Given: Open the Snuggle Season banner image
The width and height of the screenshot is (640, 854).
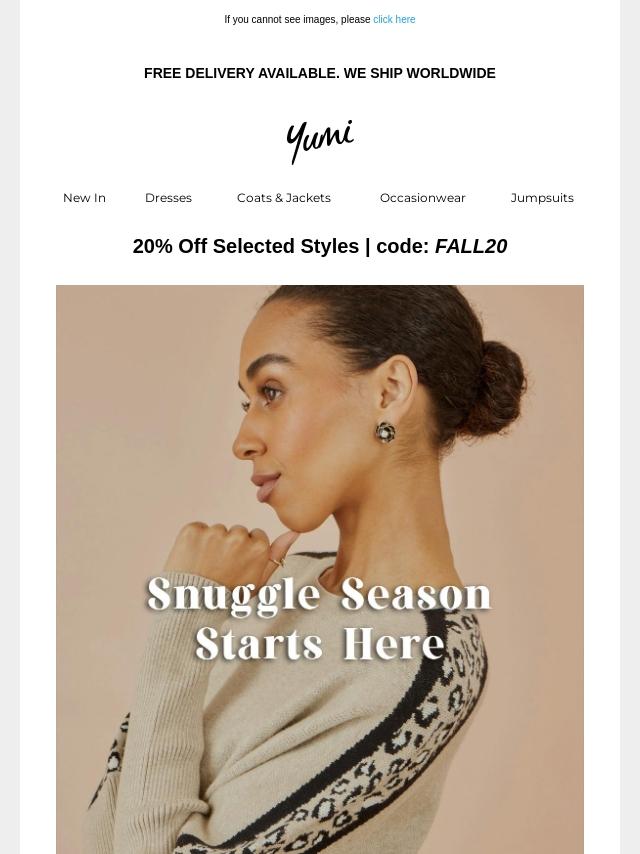Looking at the screenshot, I should pyautogui.click(x=320, y=569).
